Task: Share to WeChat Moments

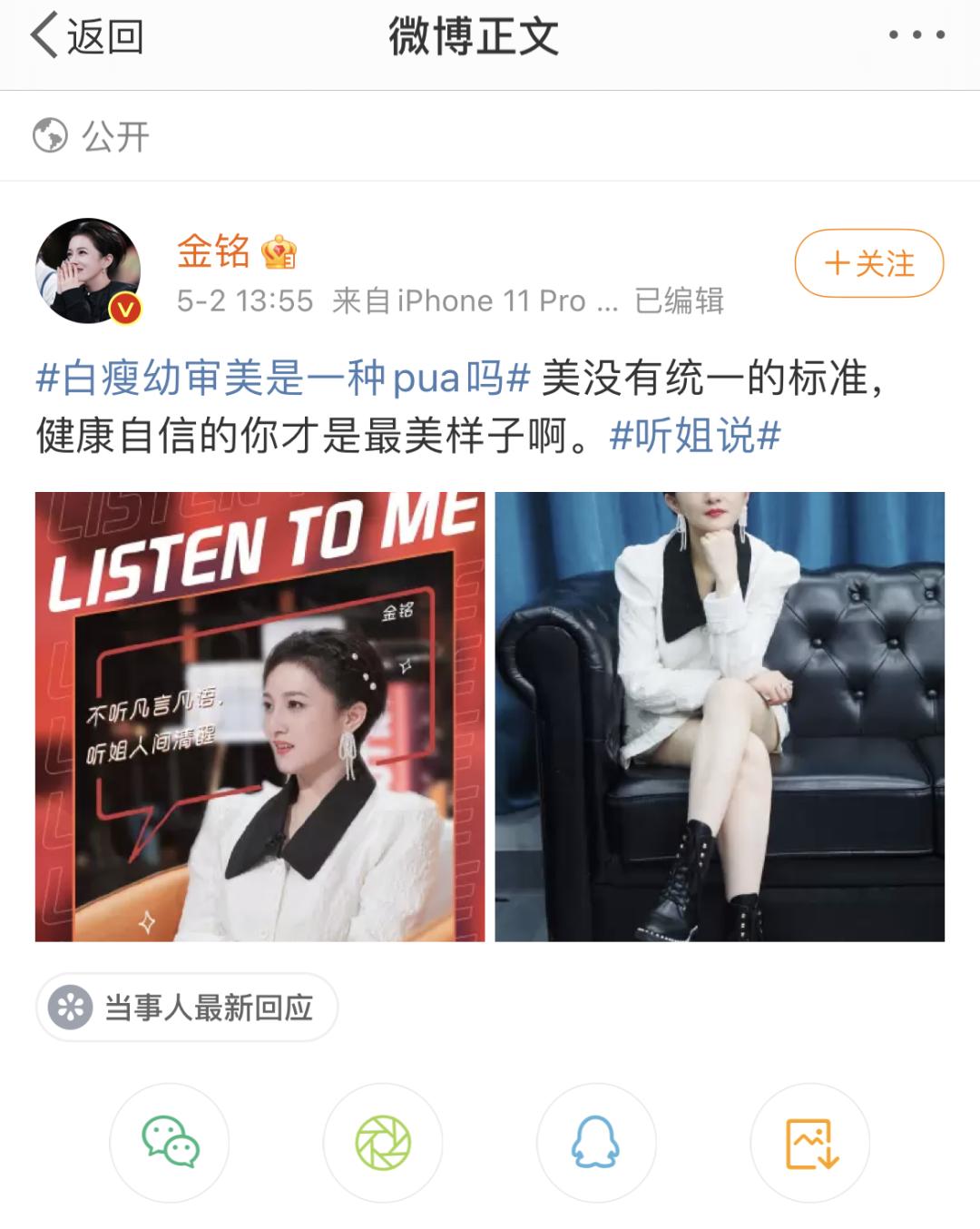Action: [x=383, y=1142]
